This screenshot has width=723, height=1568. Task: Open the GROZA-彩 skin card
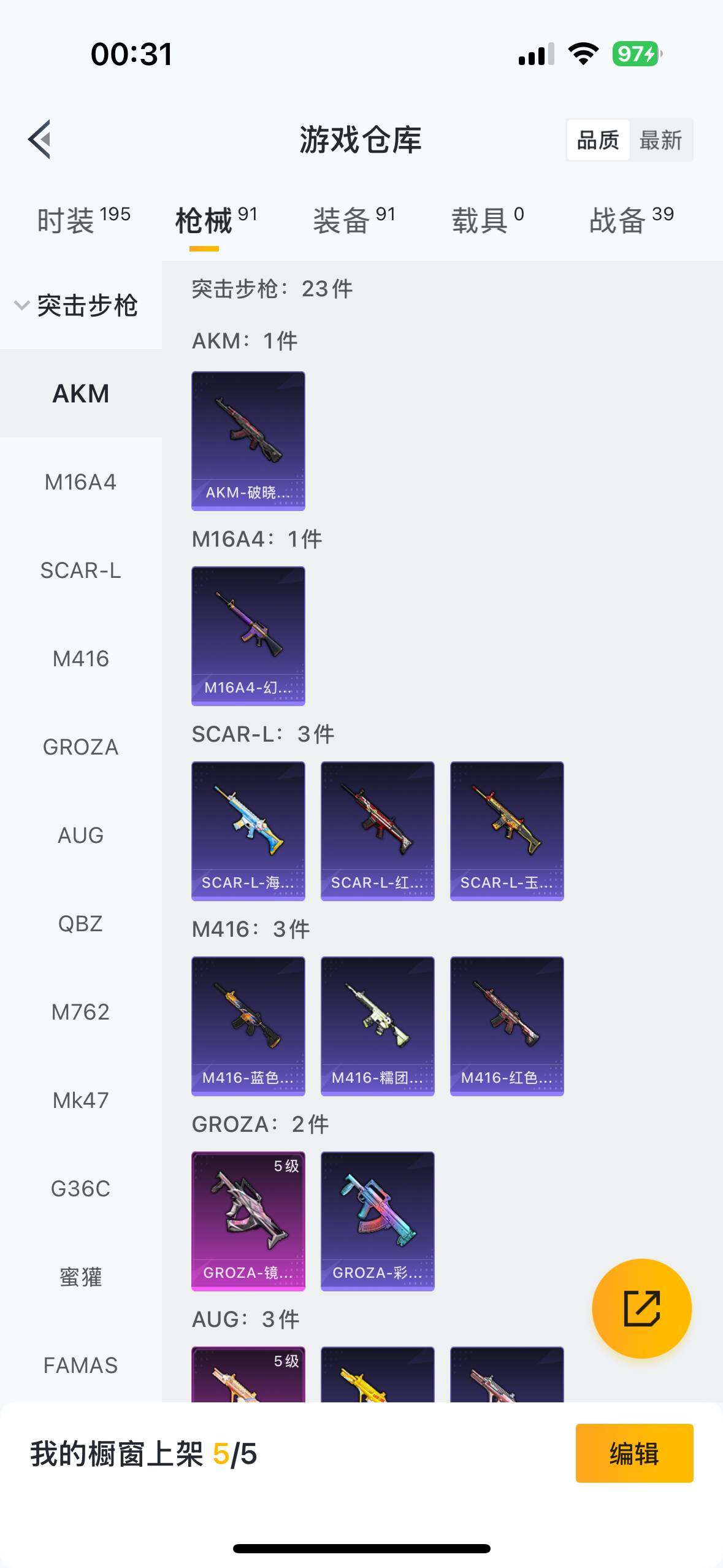(x=377, y=1221)
